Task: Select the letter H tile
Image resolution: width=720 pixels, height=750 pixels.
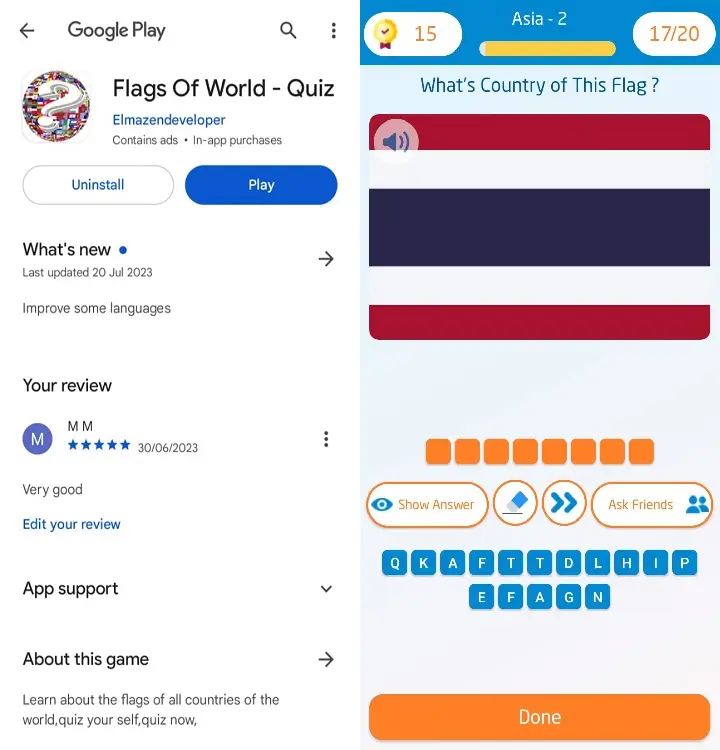Action: (x=626, y=563)
